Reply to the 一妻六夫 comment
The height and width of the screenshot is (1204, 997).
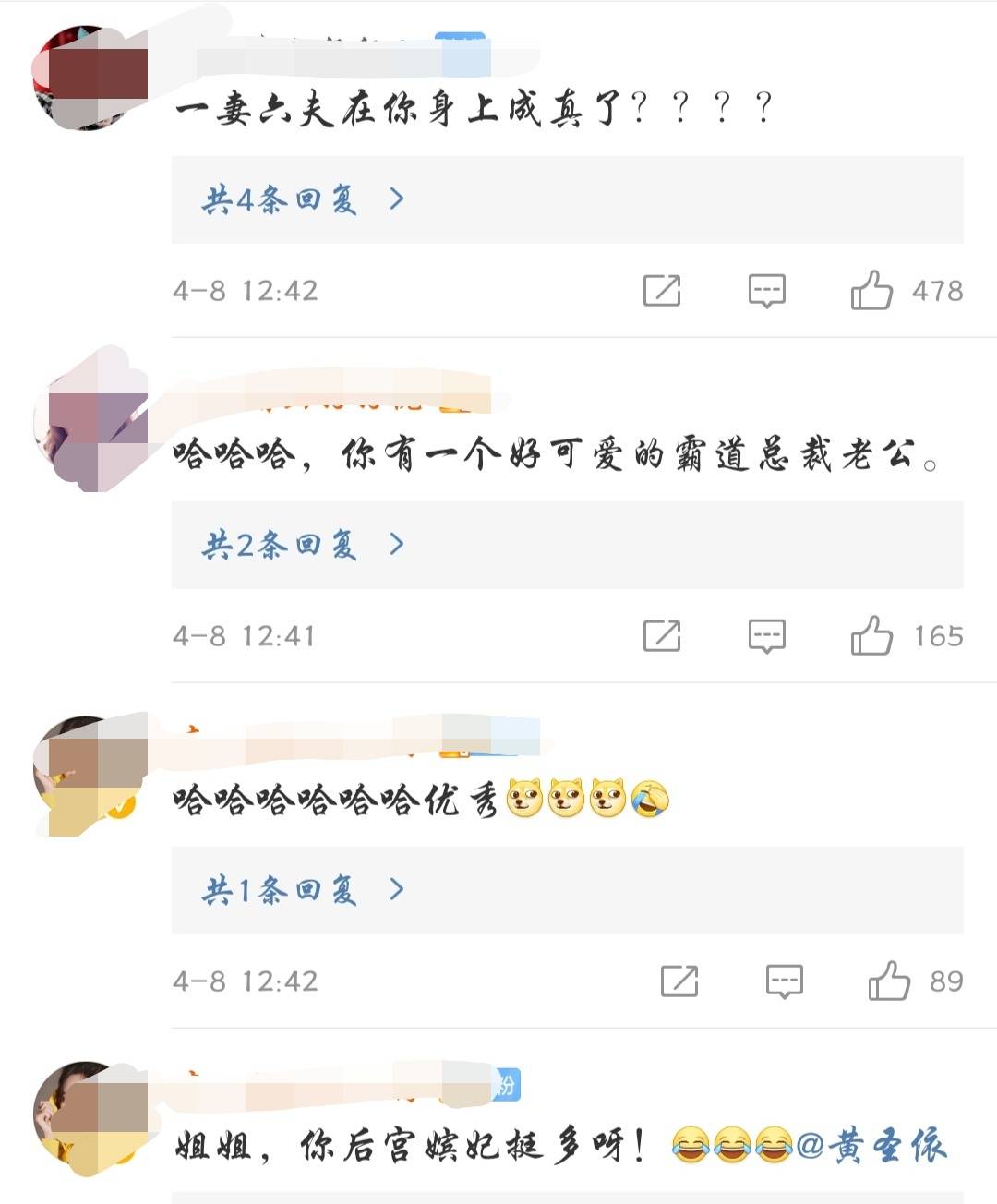point(766,290)
